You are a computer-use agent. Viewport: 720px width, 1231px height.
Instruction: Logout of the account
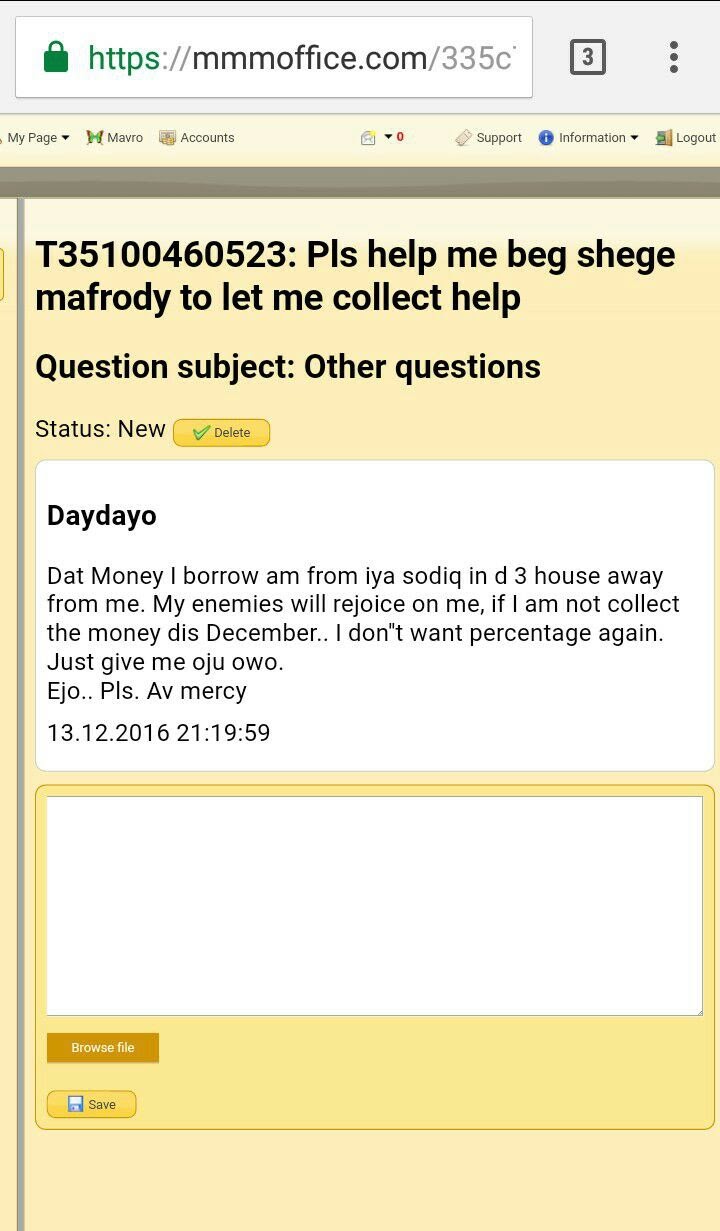coord(686,138)
